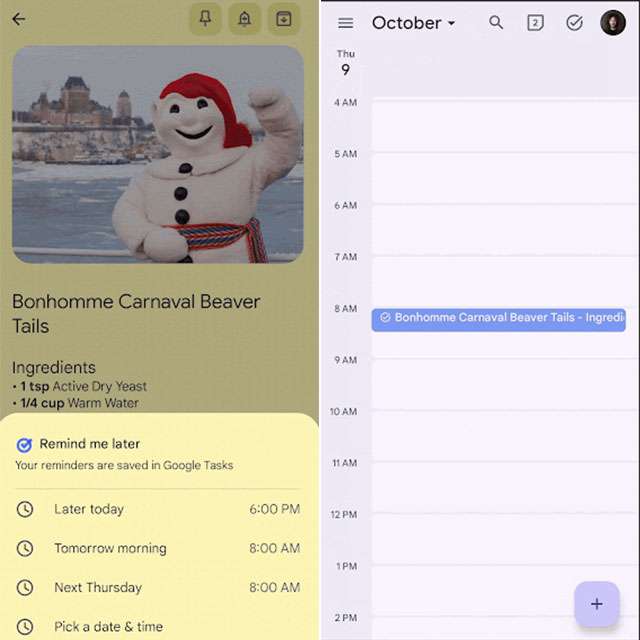This screenshot has width=640, height=640.
Task: Open the Bonhomme Carnaval Beaver Tails task event
Action: pos(498,318)
